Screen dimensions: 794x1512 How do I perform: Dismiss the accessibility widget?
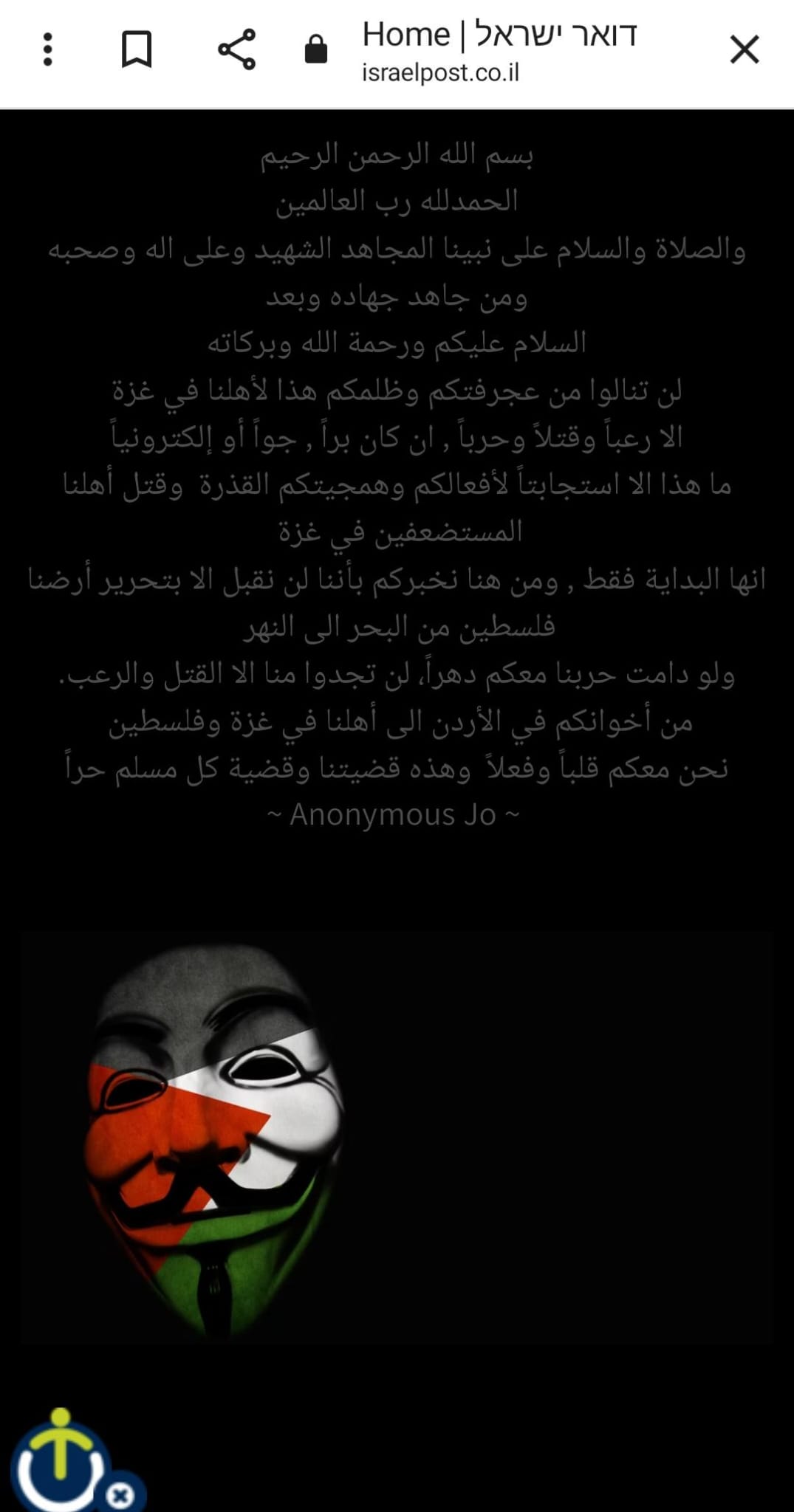[120, 1496]
